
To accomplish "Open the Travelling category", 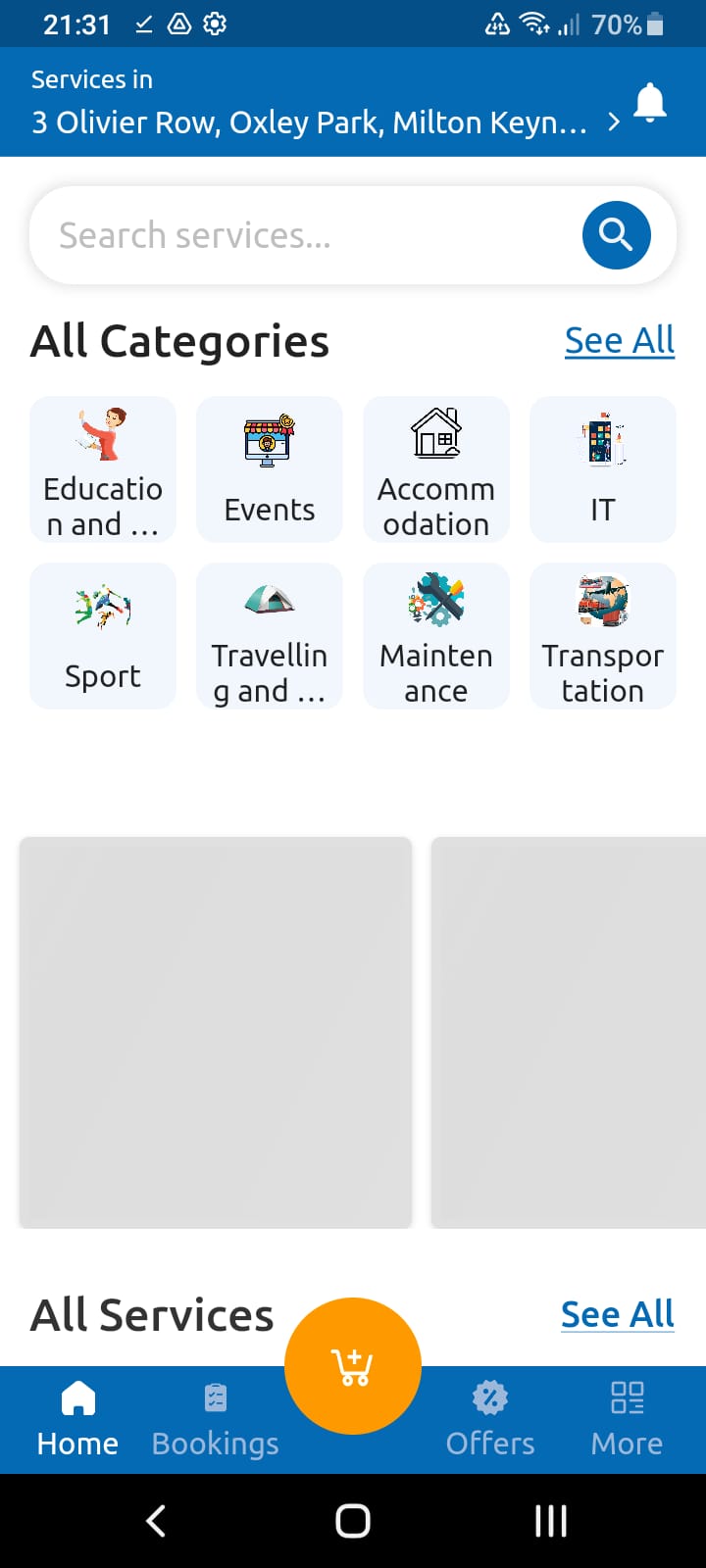I will (270, 636).
